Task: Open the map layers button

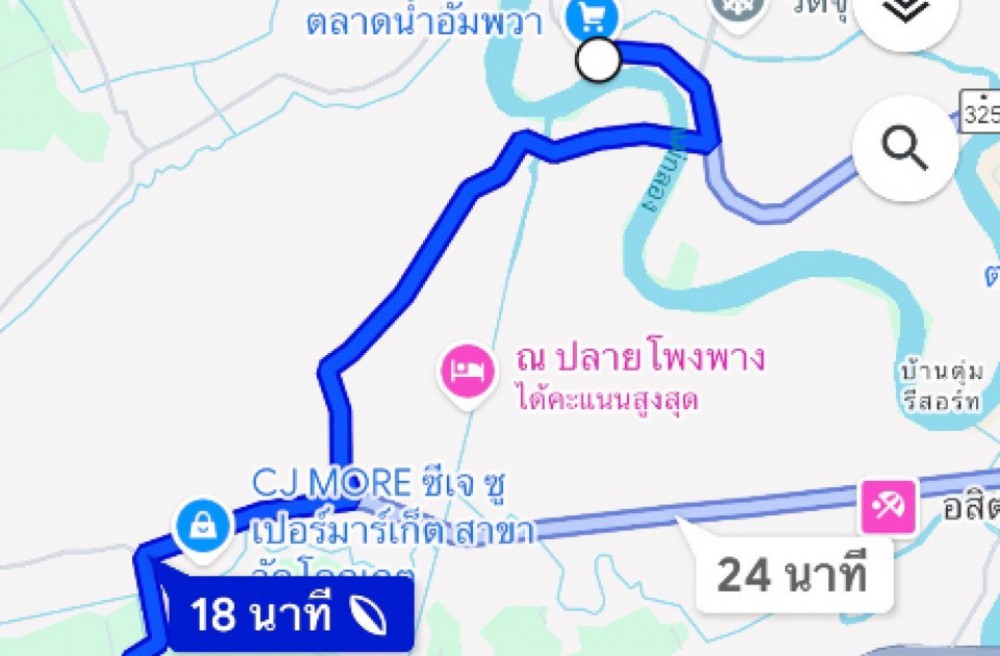Action: (x=906, y=12)
